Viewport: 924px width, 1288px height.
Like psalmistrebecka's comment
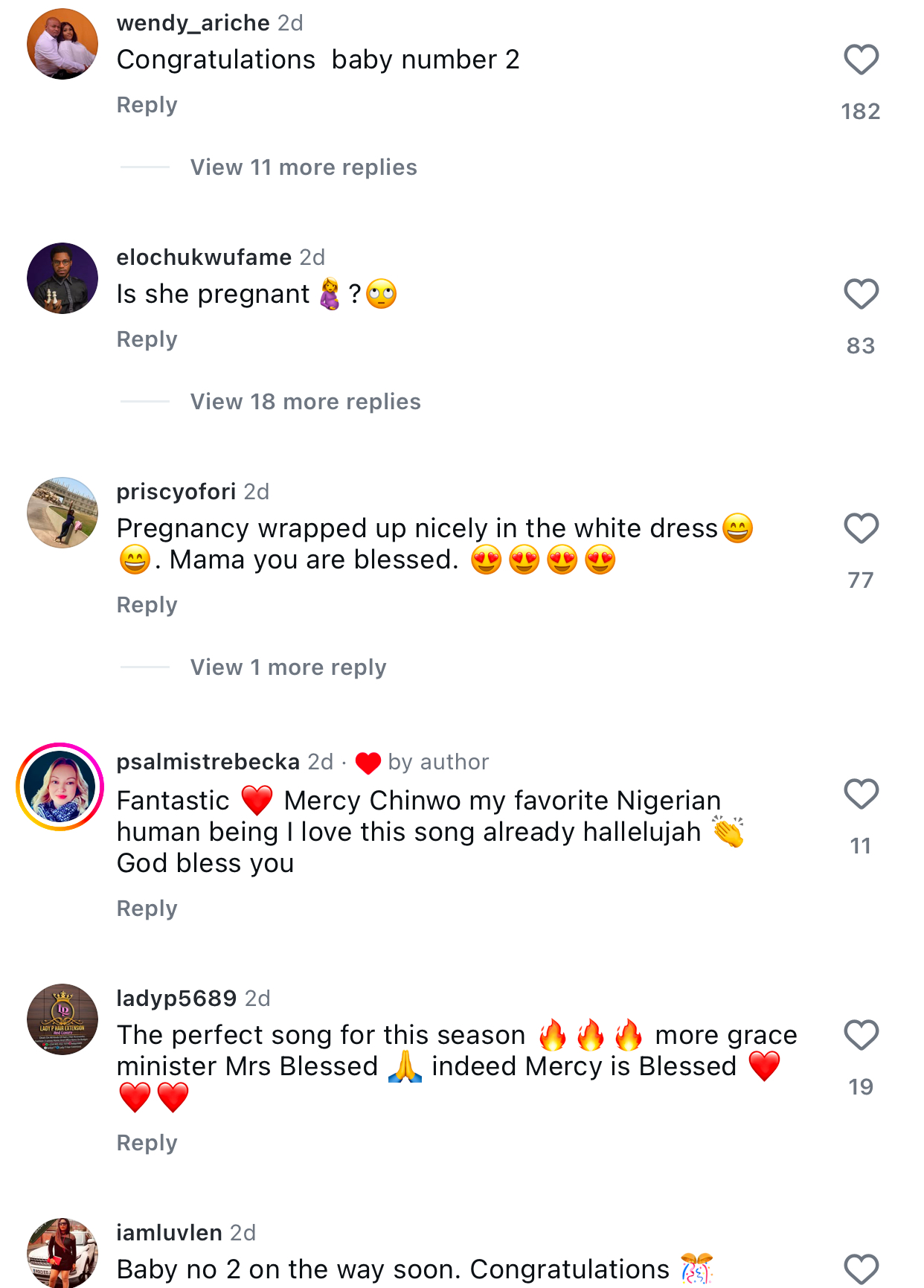(861, 795)
